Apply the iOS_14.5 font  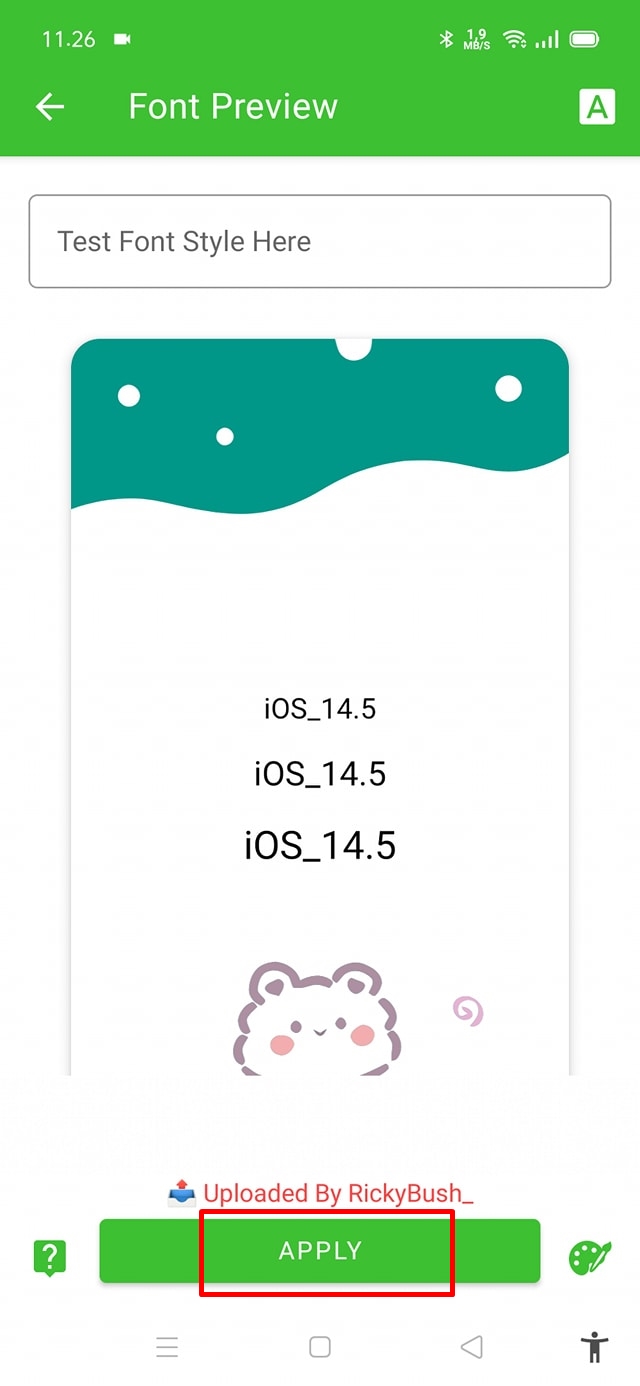point(320,1251)
